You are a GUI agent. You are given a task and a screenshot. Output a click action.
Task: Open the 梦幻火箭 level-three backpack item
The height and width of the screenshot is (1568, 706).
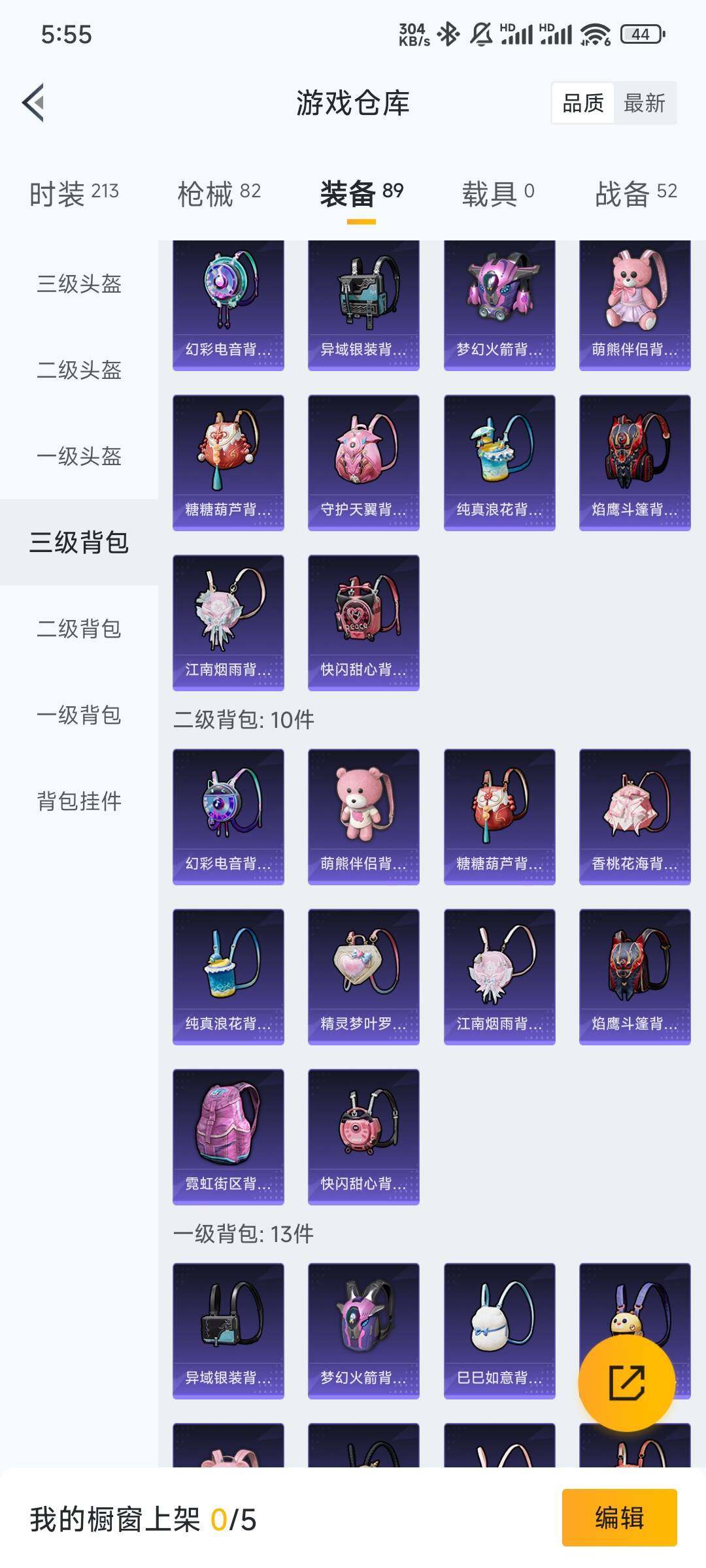point(499,304)
